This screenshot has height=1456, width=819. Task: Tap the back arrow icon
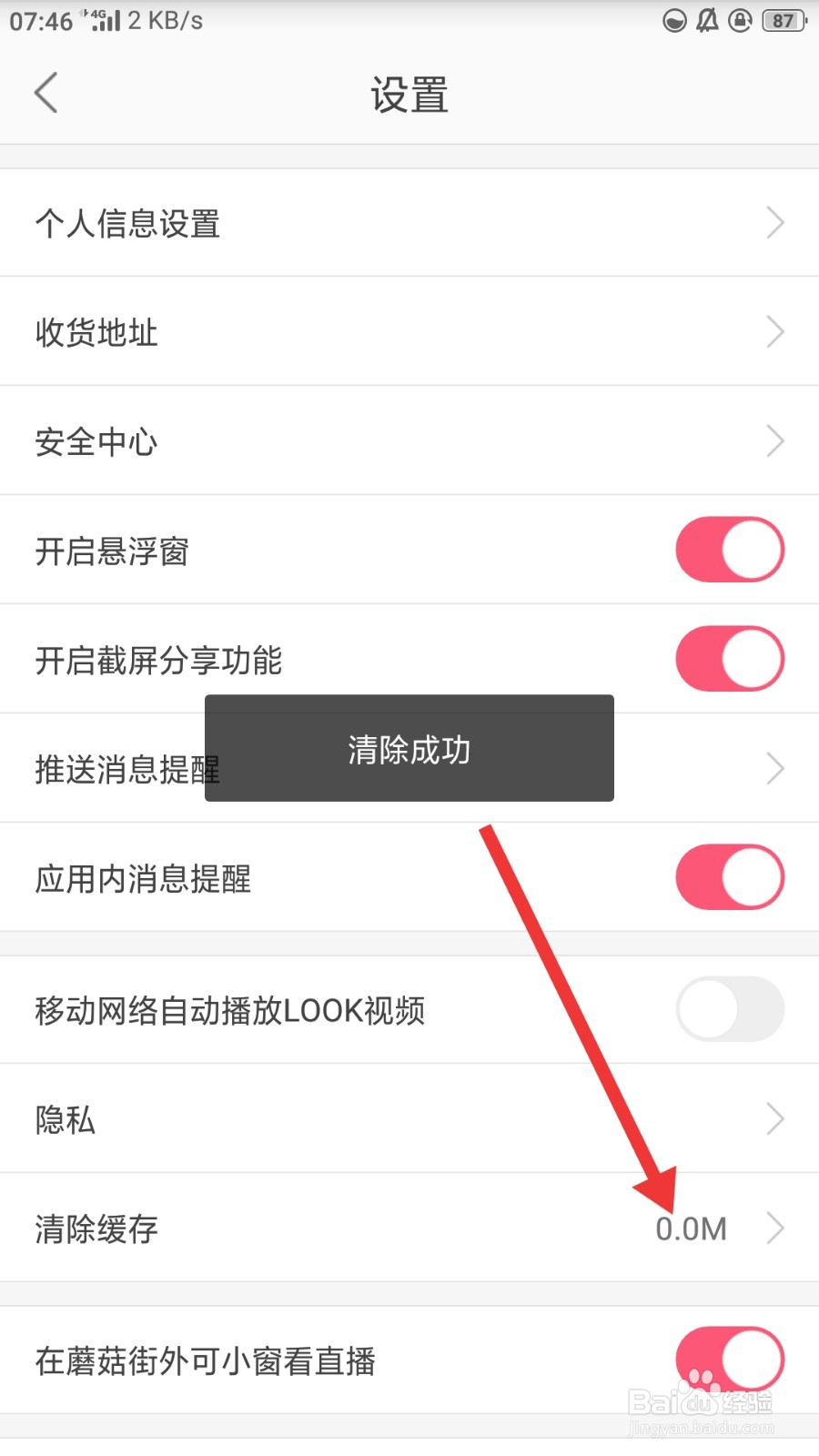[45, 93]
